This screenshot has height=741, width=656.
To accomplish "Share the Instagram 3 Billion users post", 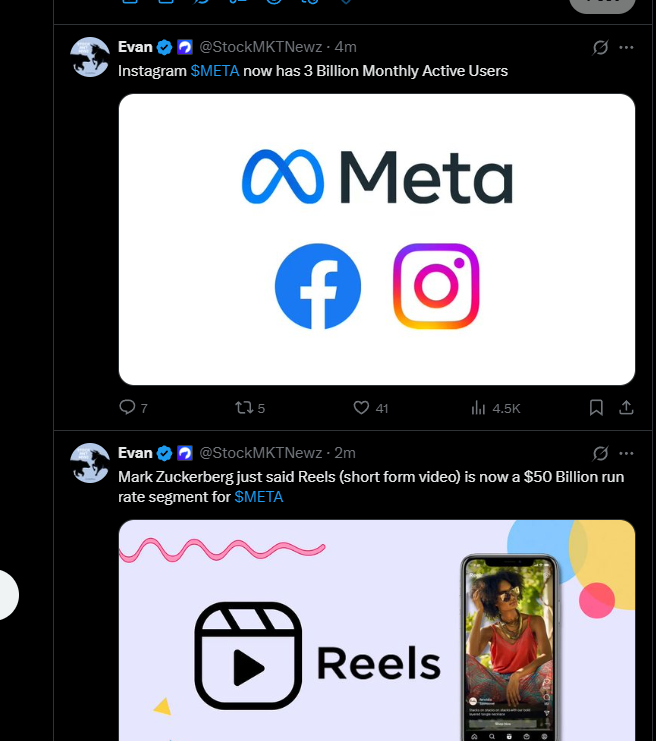I will [x=626, y=407].
